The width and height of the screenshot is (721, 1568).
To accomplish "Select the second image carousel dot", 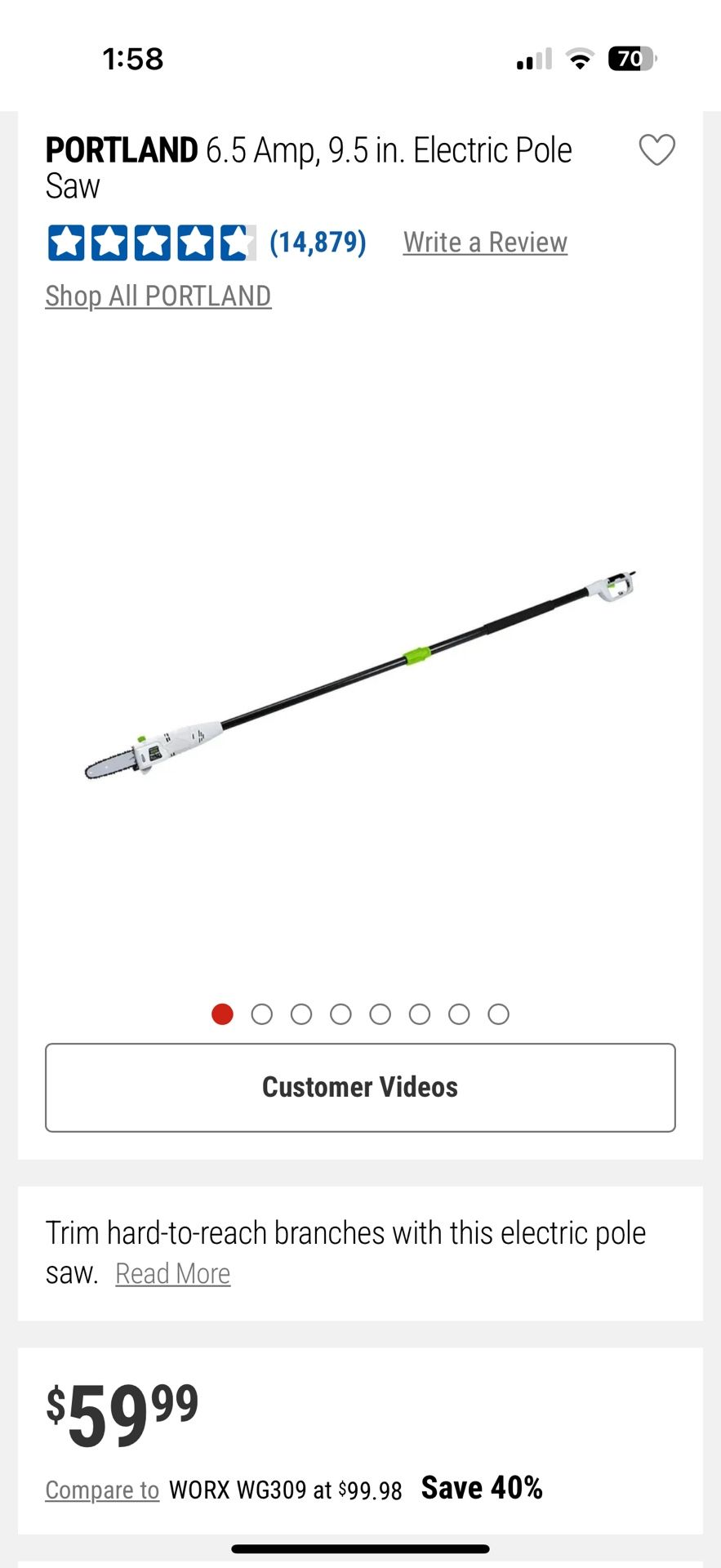I will click(x=262, y=1013).
